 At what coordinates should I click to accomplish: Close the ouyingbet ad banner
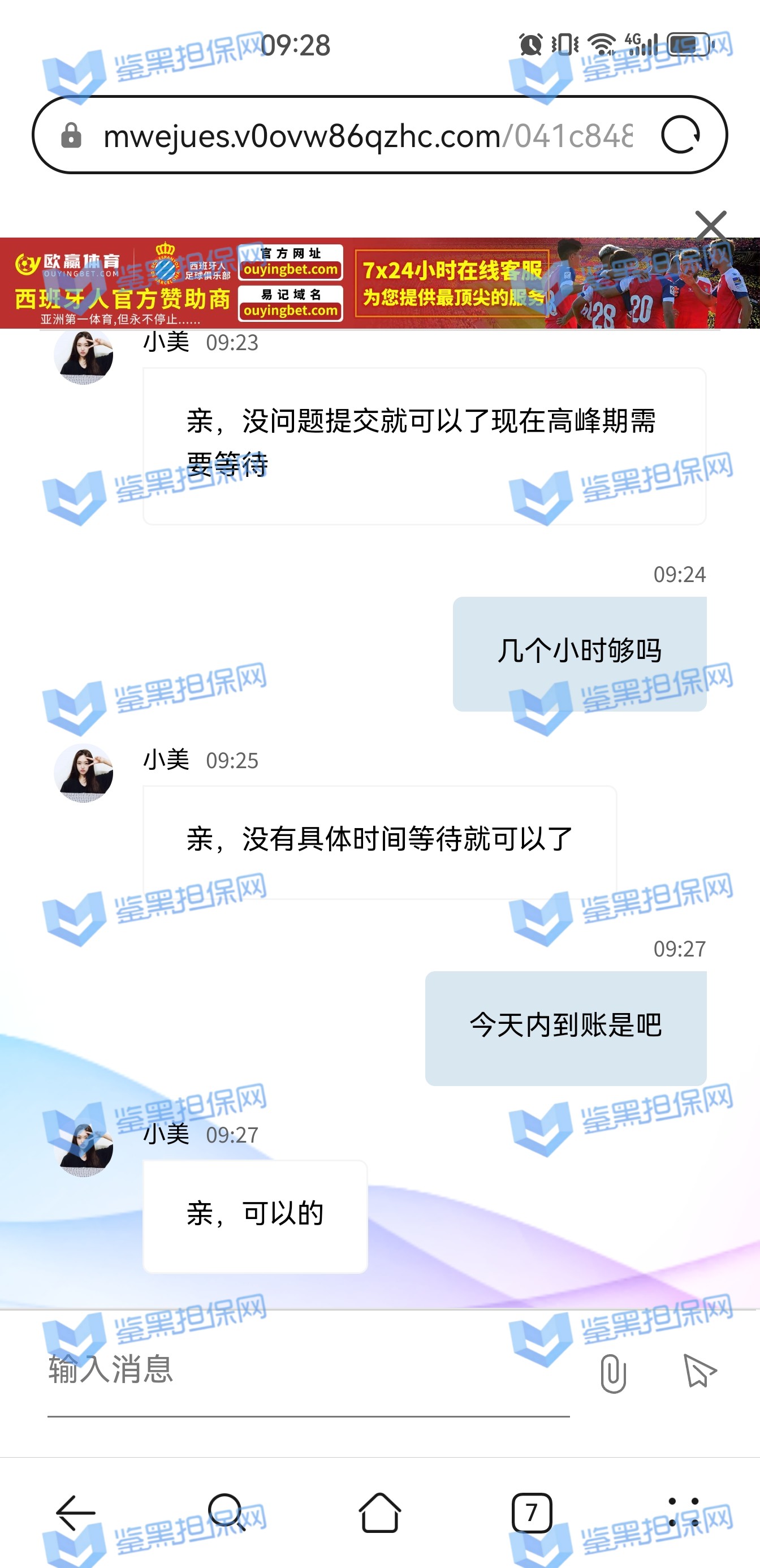click(x=710, y=225)
